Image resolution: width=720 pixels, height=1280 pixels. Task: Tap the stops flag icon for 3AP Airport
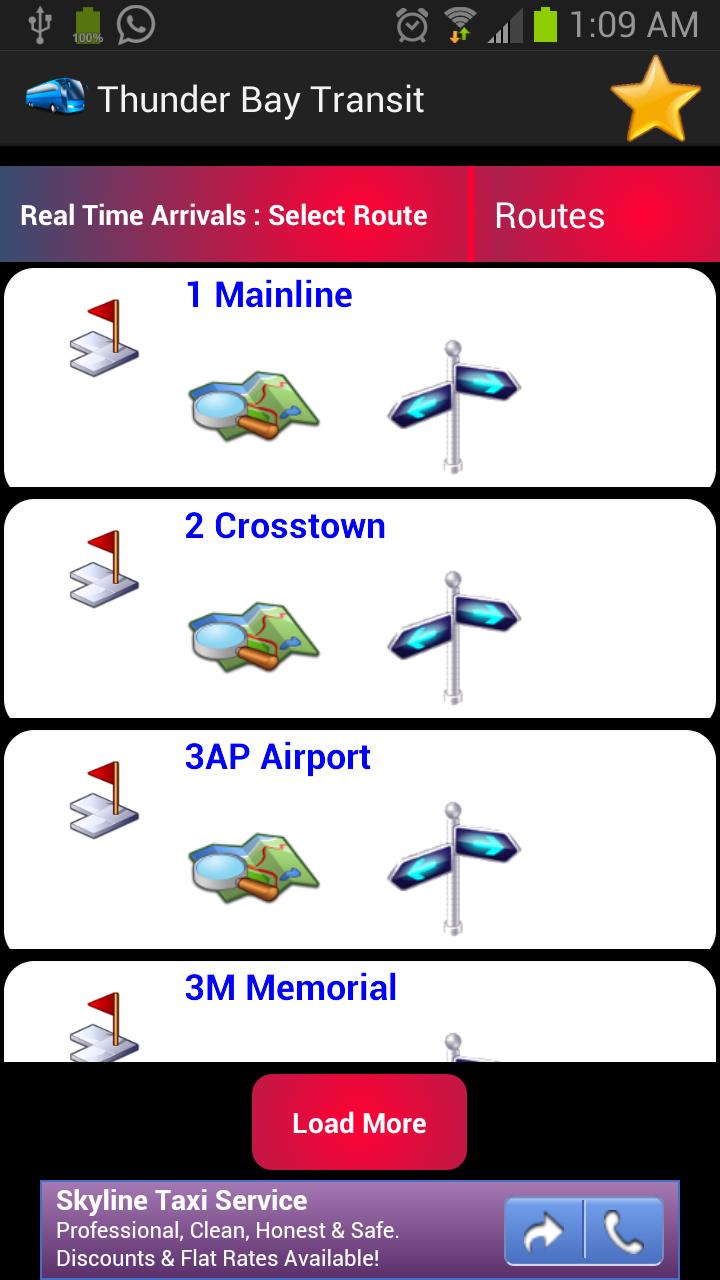coord(104,800)
